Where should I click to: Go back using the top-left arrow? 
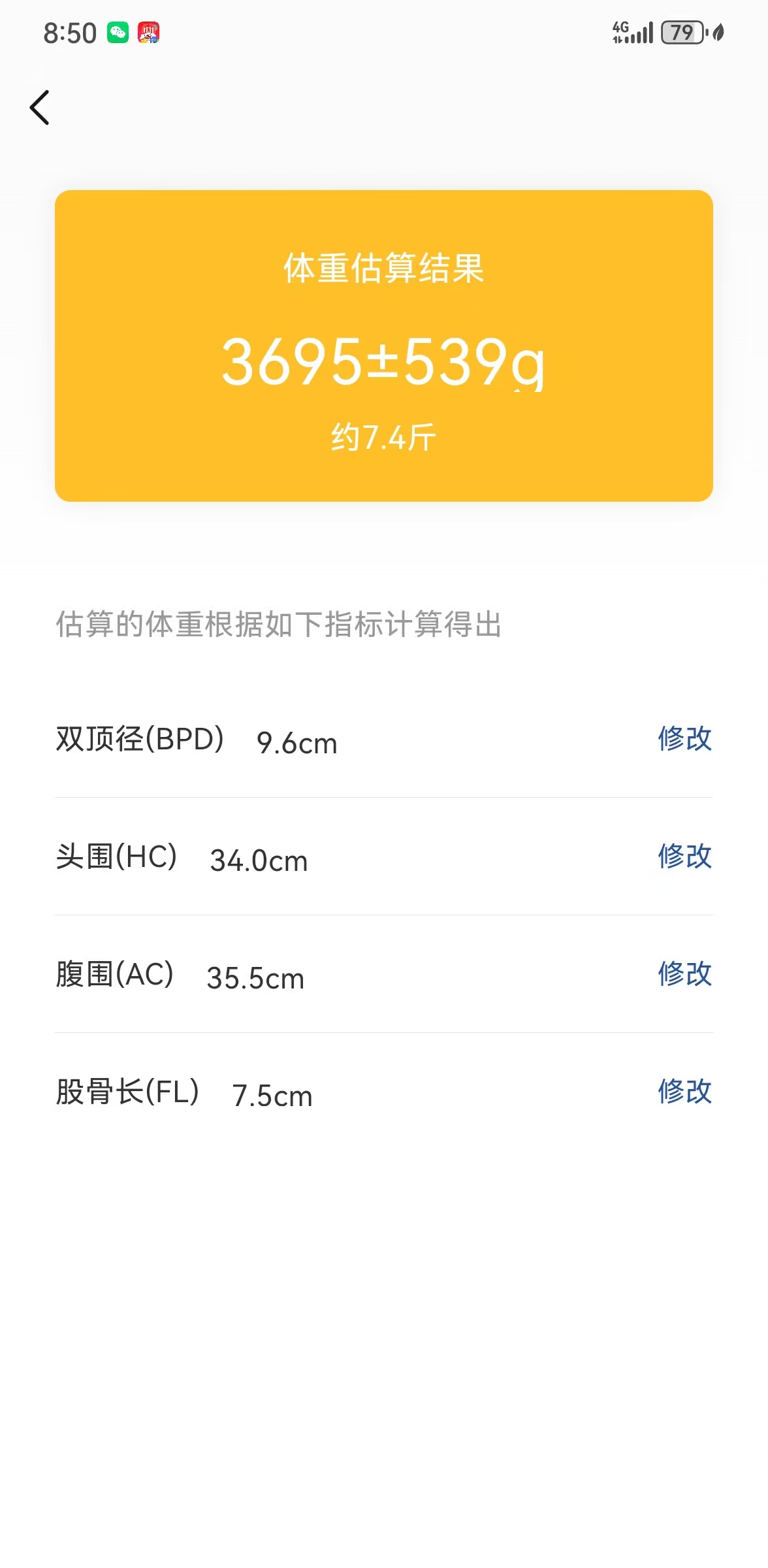click(x=40, y=108)
